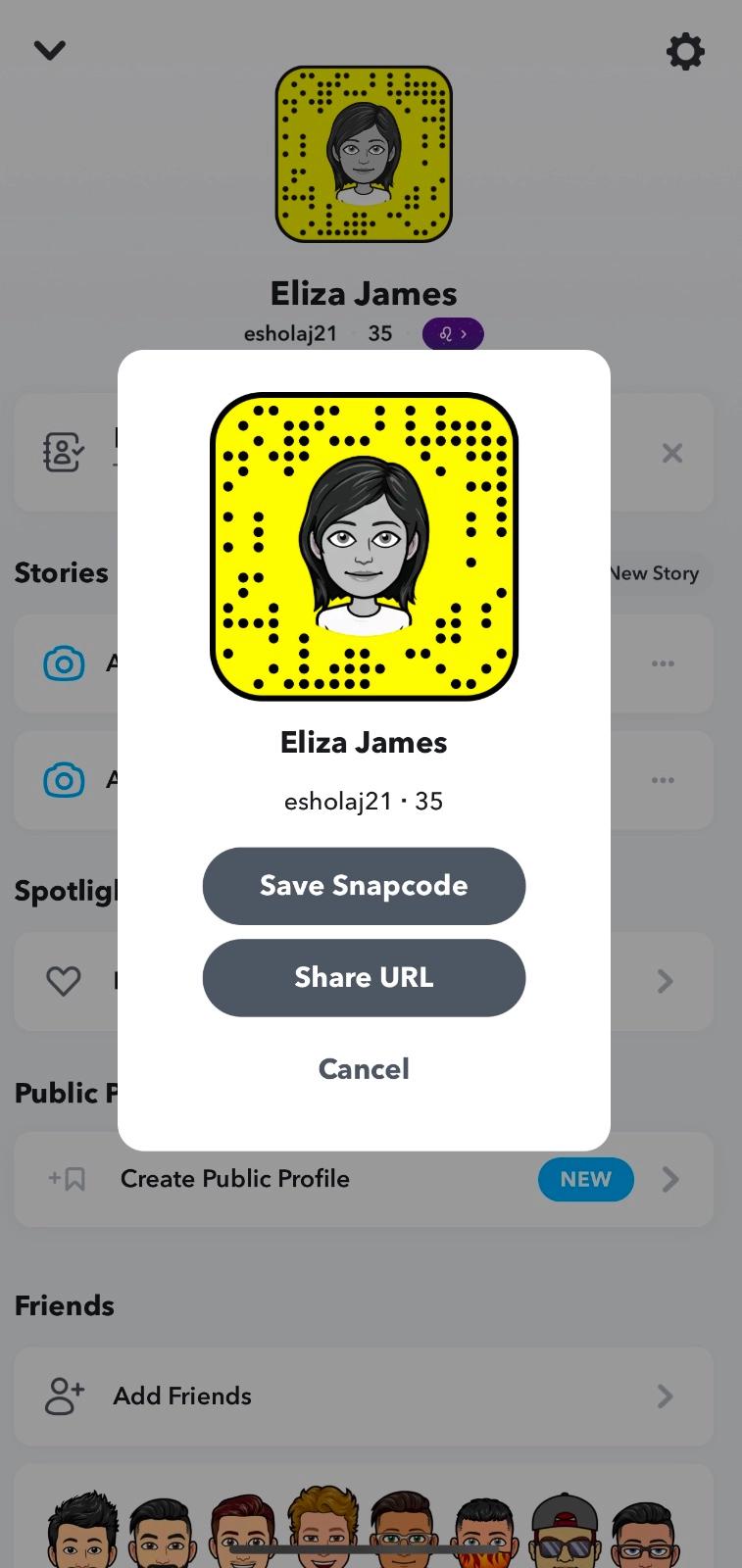Share the profile URL
Image resolution: width=742 pixels, height=1568 pixels.
coord(364,978)
